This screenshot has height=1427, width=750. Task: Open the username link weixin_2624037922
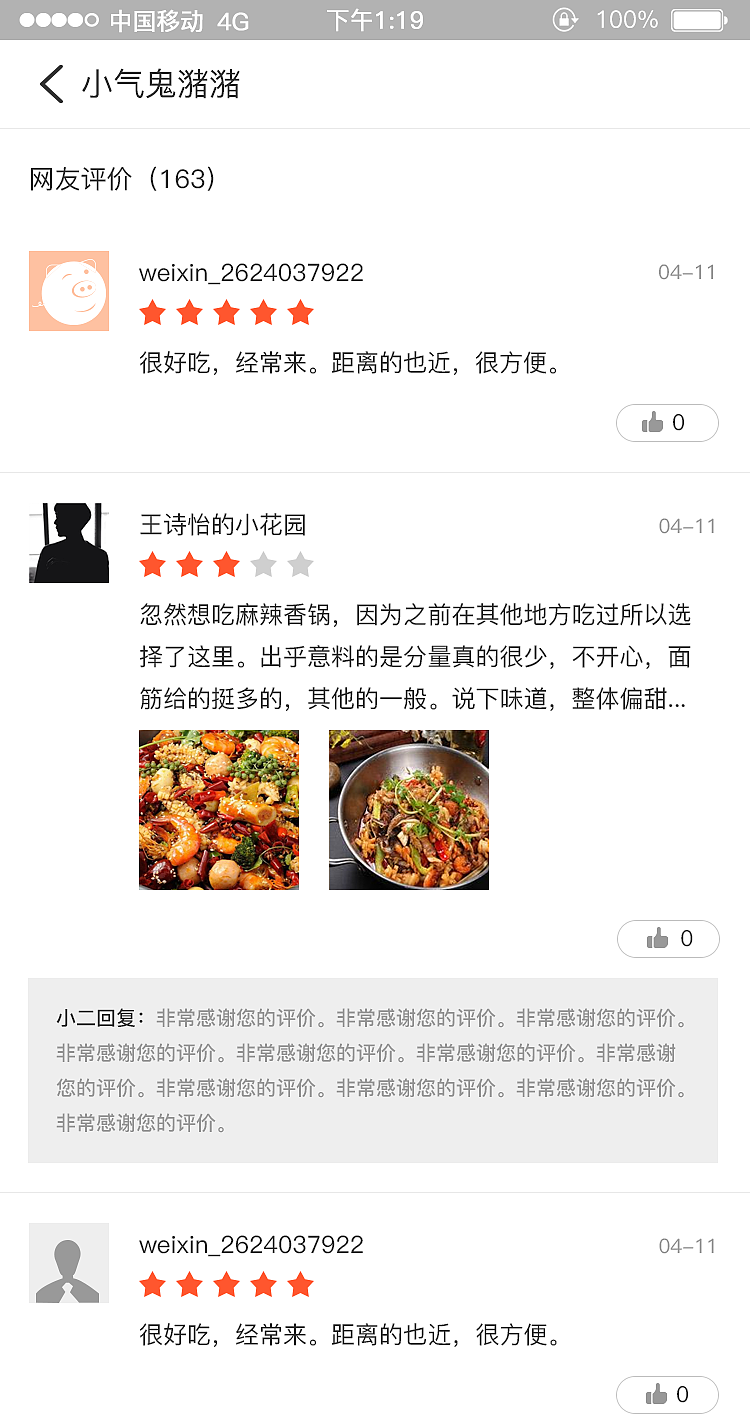[x=251, y=271]
